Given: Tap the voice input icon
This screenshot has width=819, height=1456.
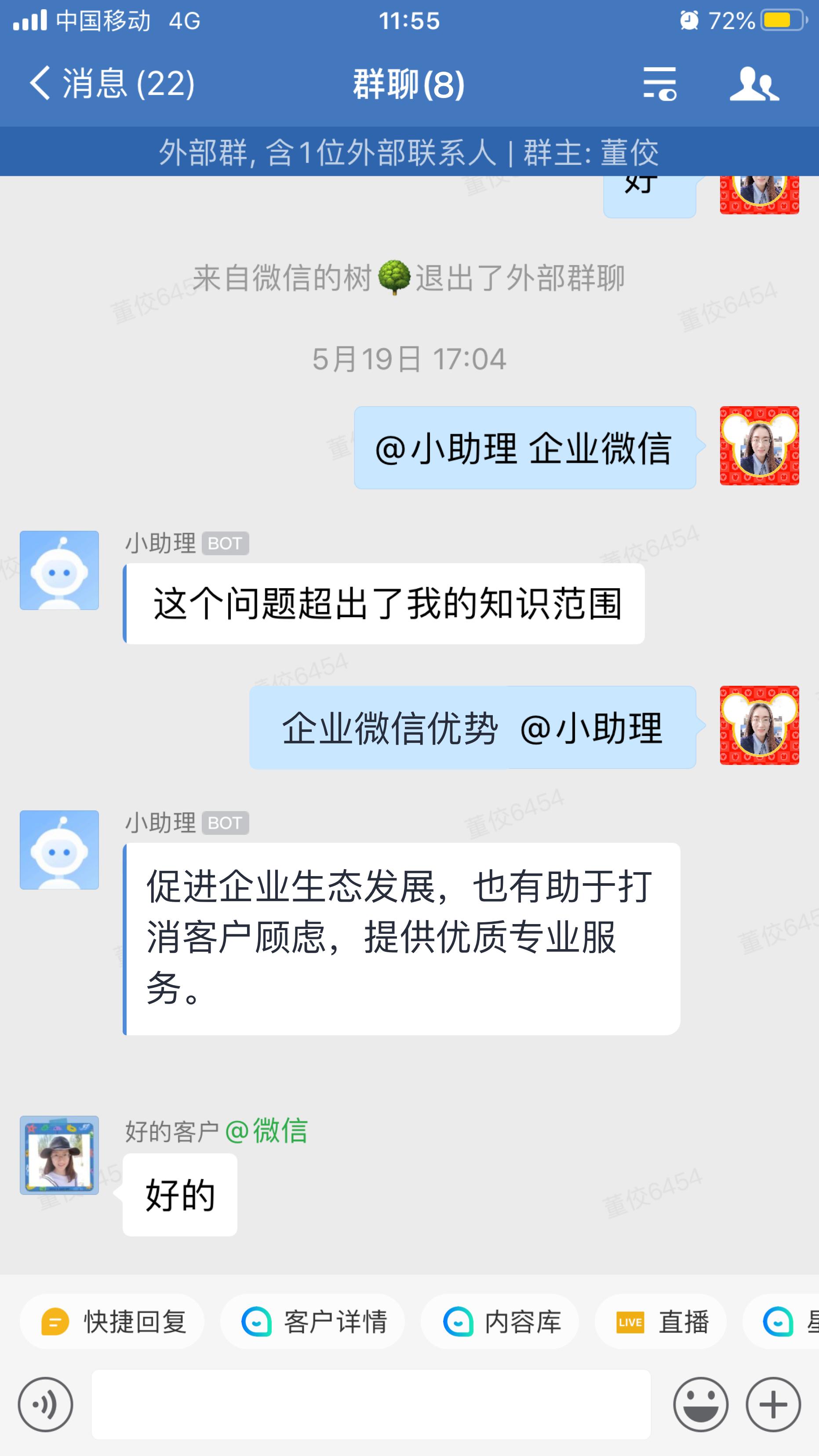Looking at the screenshot, I should (45, 1405).
